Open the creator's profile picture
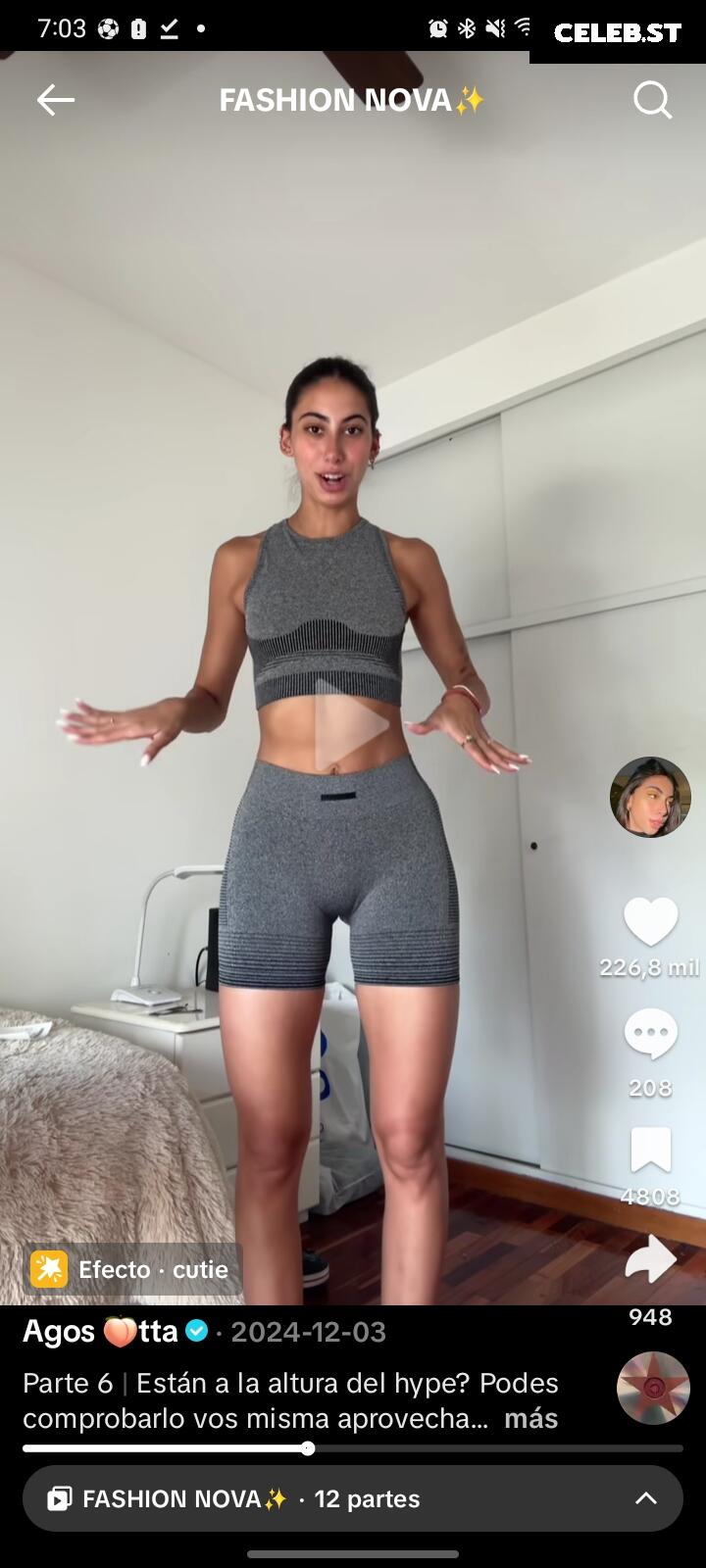 pyautogui.click(x=650, y=797)
